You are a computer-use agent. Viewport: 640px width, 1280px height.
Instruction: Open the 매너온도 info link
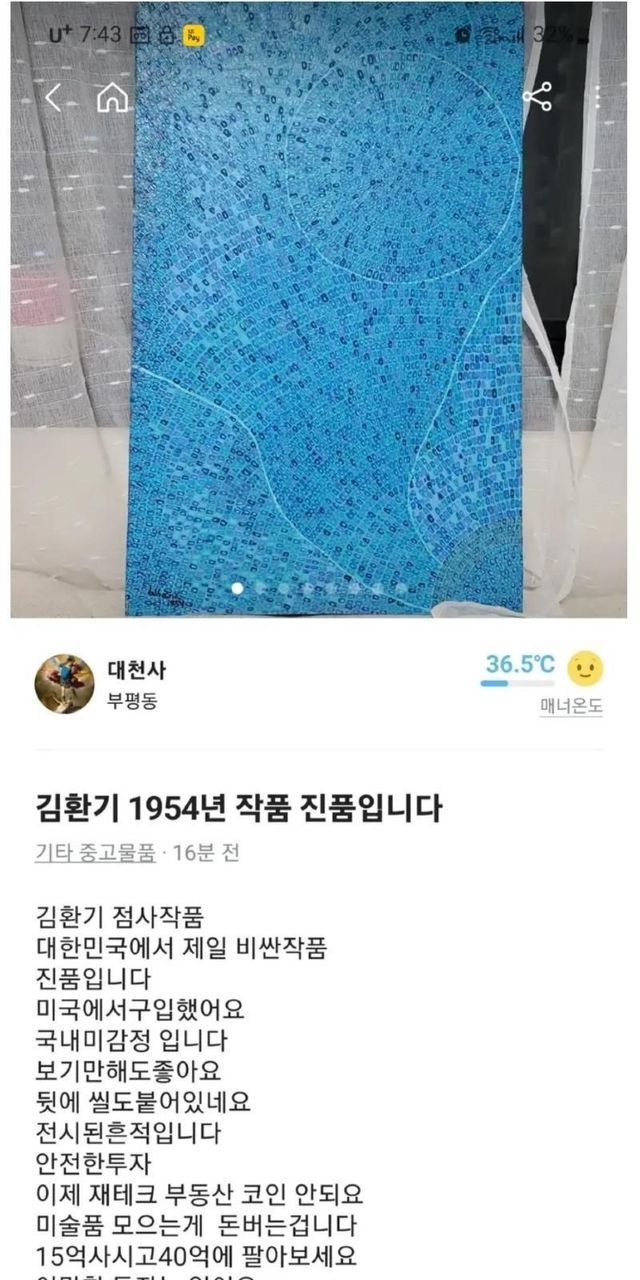[571, 705]
